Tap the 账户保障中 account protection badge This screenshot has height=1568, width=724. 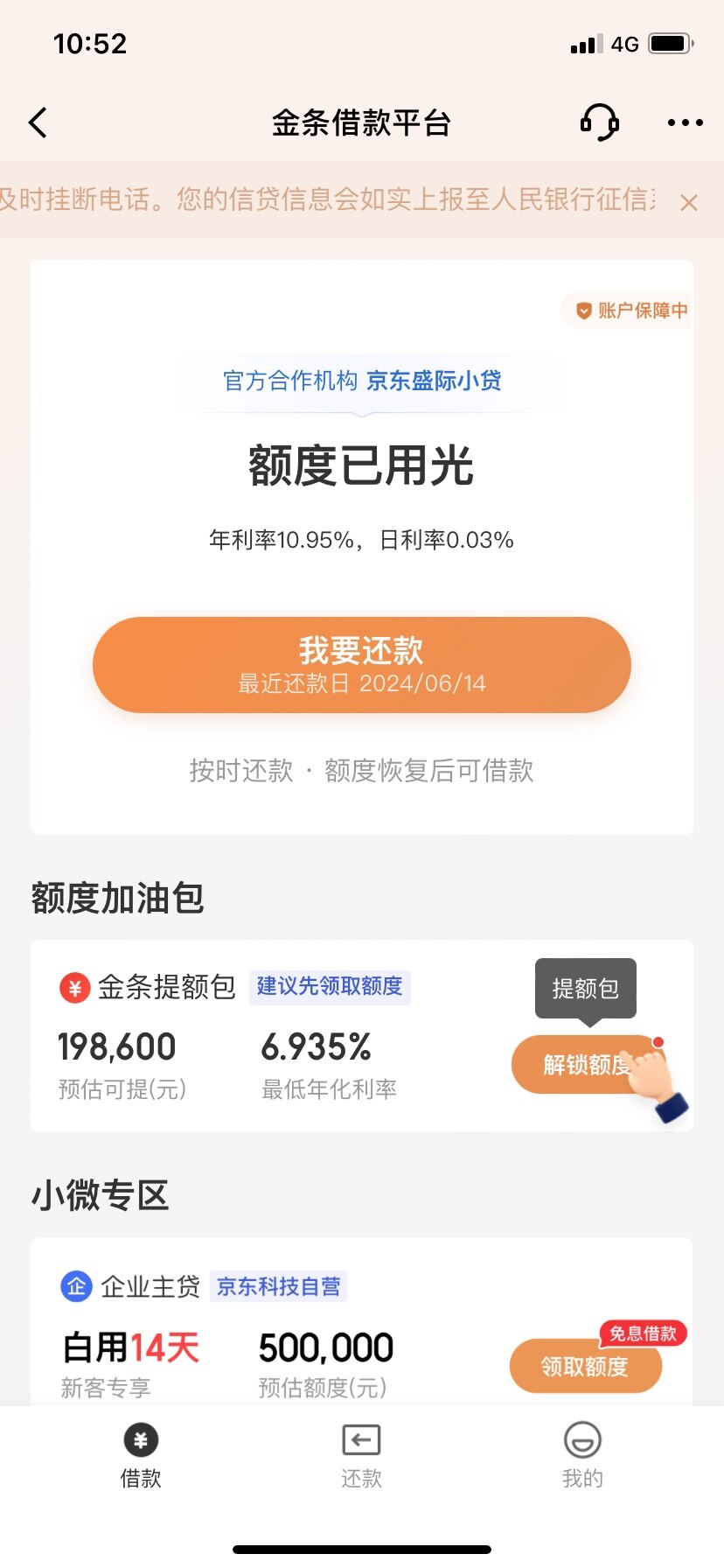pyautogui.click(x=631, y=311)
